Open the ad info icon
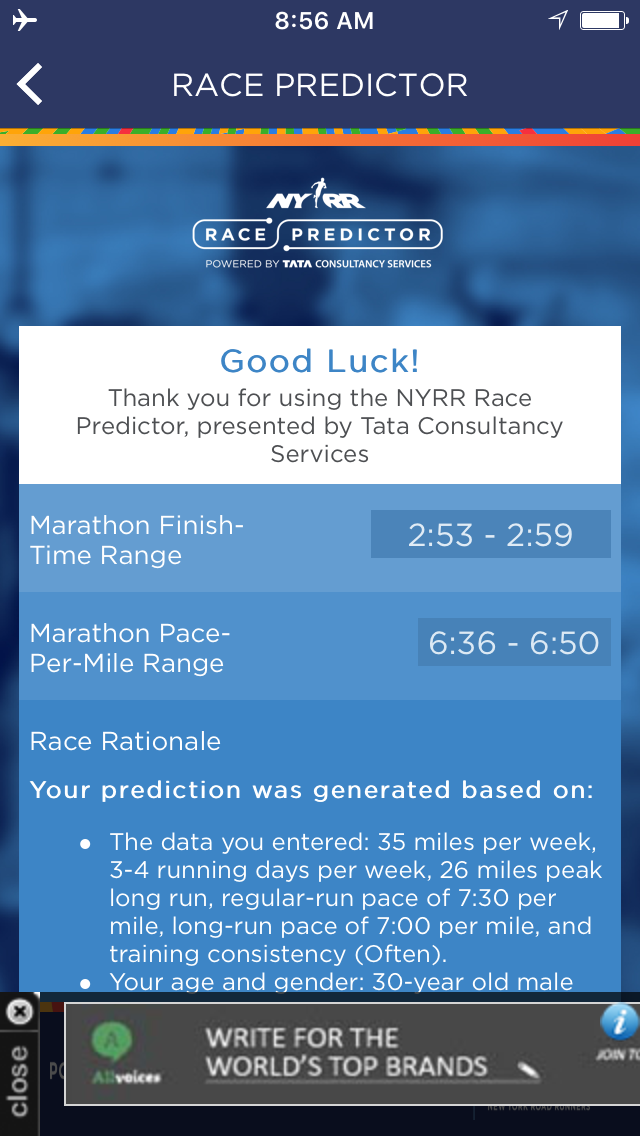640x1136 pixels. click(x=619, y=1022)
